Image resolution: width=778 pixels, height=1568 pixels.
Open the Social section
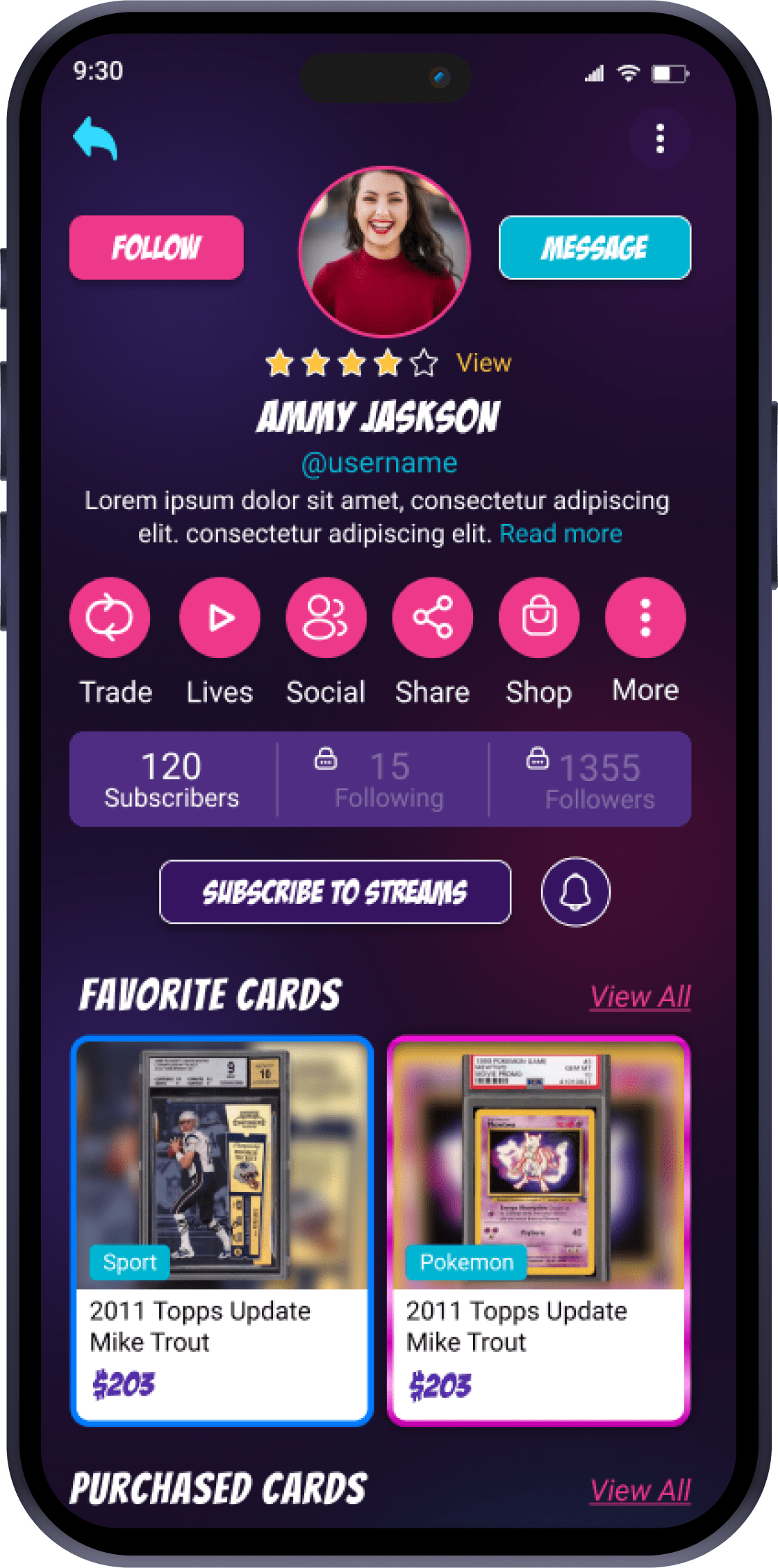tap(326, 618)
